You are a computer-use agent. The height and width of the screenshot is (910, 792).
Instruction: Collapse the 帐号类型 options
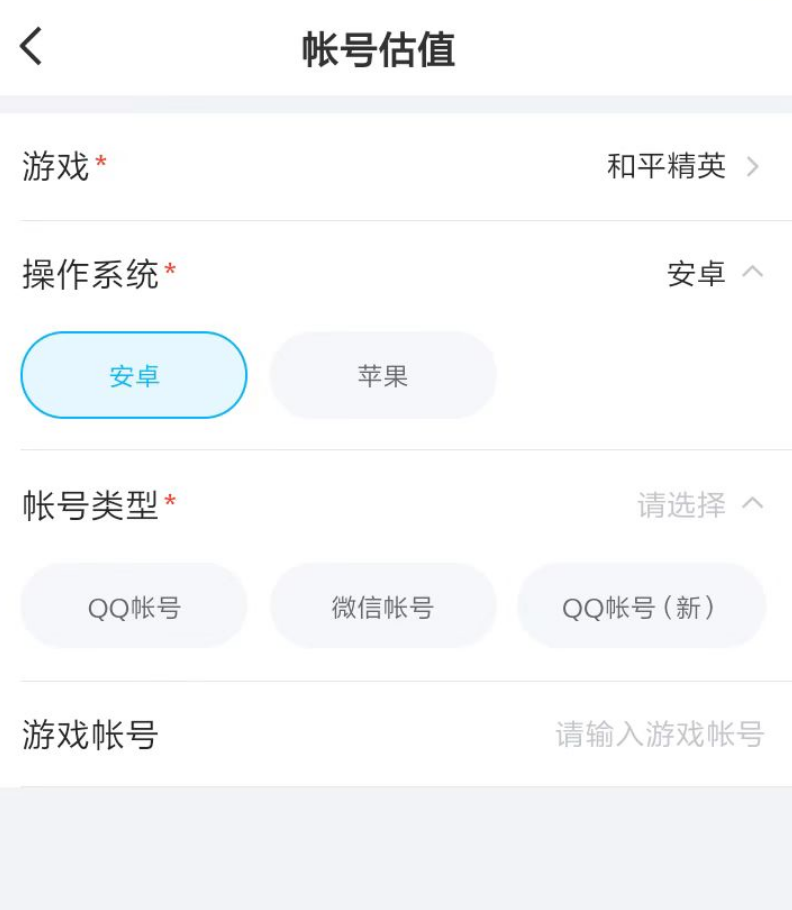[x=753, y=504]
